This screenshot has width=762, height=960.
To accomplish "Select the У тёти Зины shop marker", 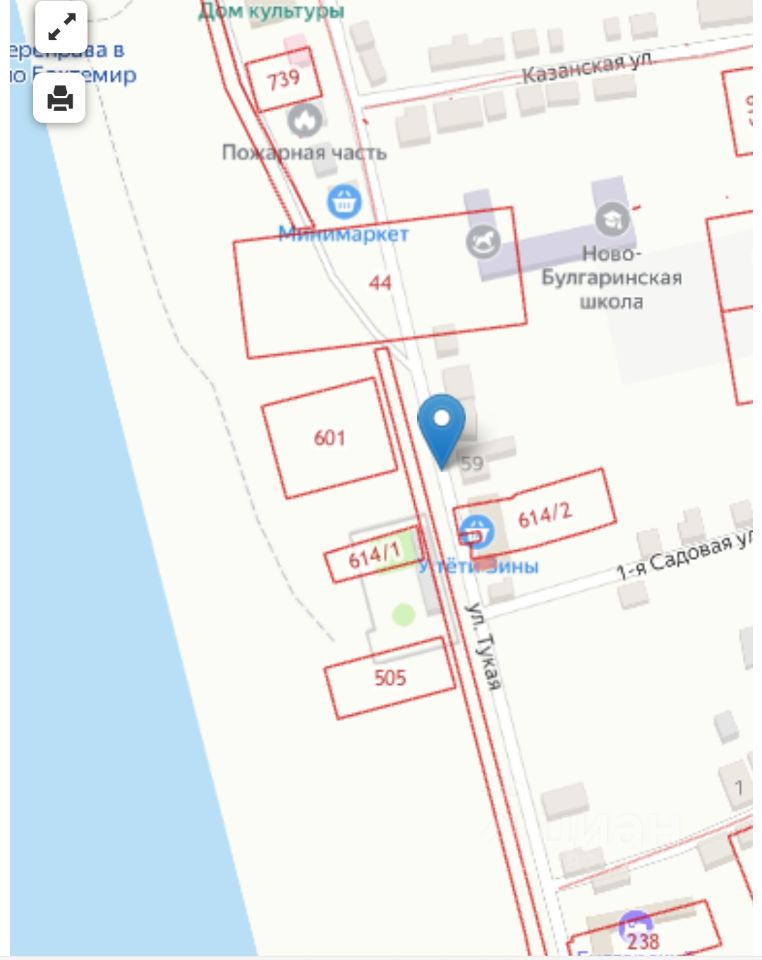I will pyautogui.click(x=477, y=530).
